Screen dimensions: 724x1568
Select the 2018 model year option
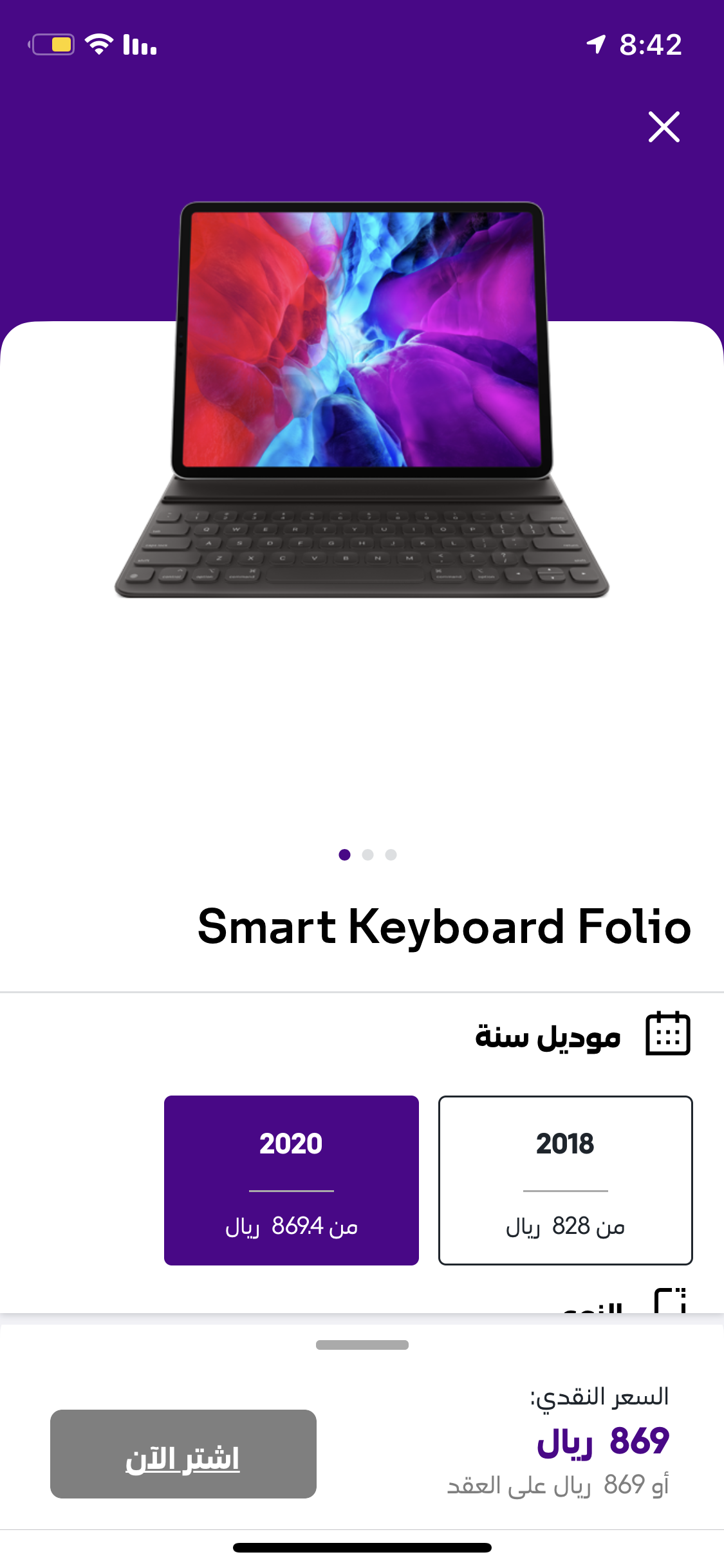click(565, 1179)
